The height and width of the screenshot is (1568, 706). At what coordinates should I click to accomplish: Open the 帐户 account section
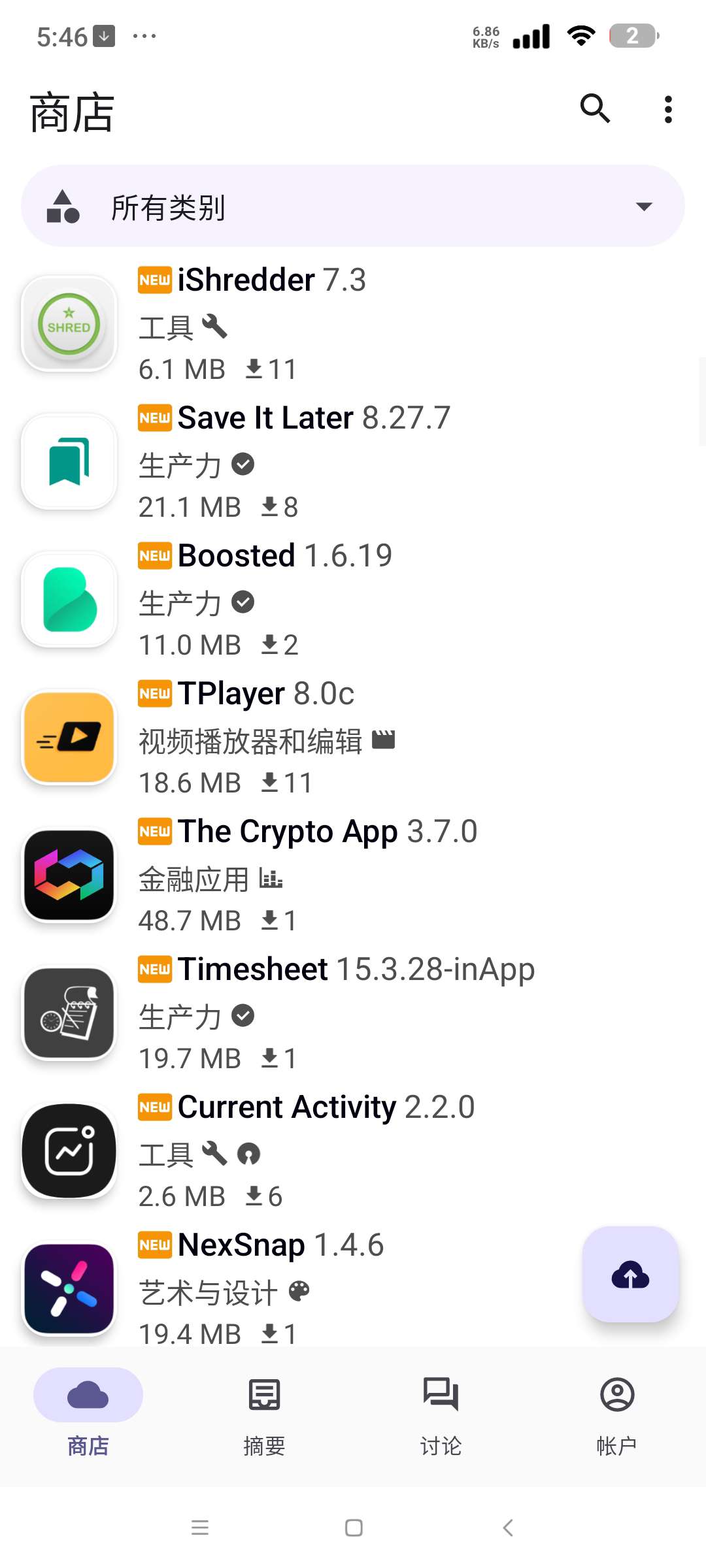[617, 1411]
